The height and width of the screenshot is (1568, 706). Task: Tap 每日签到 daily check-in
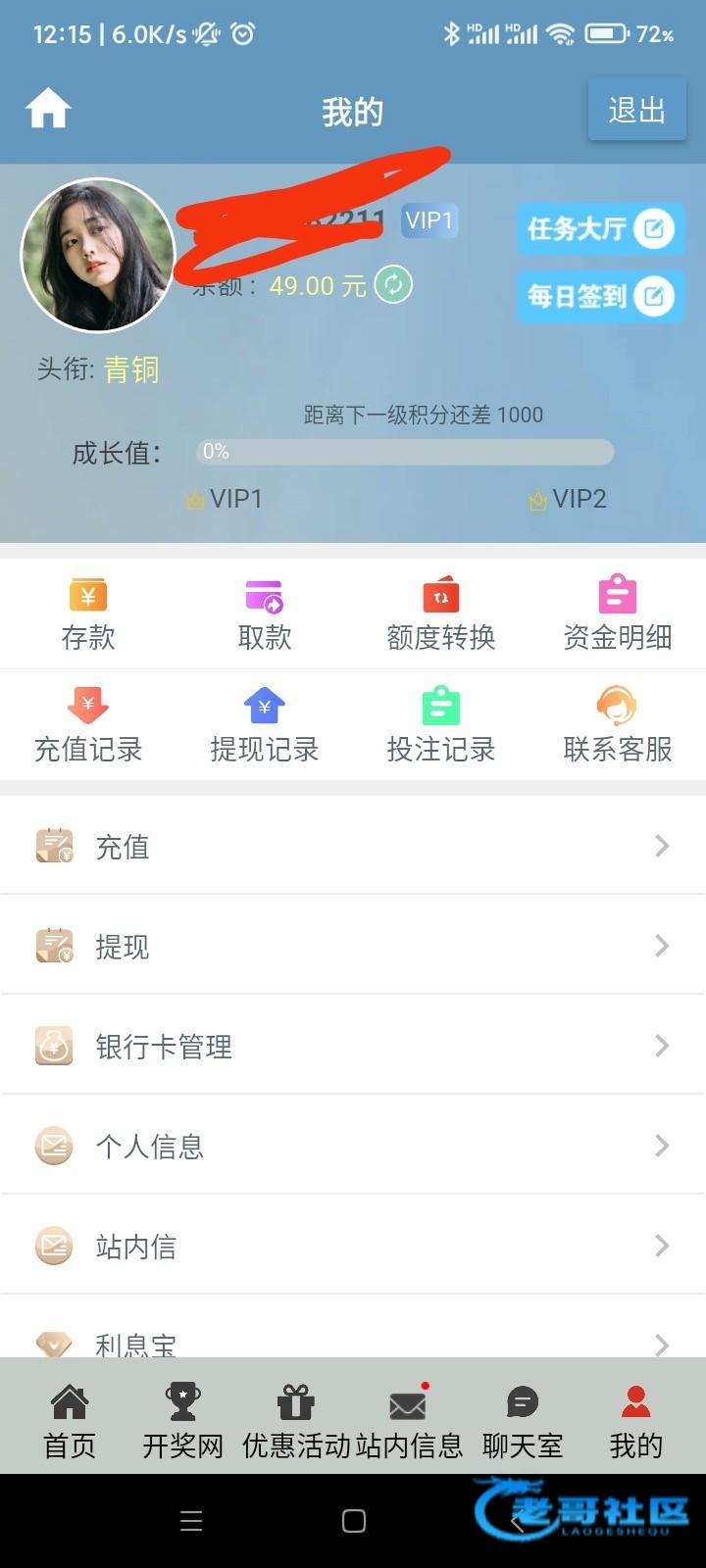tap(599, 295)
